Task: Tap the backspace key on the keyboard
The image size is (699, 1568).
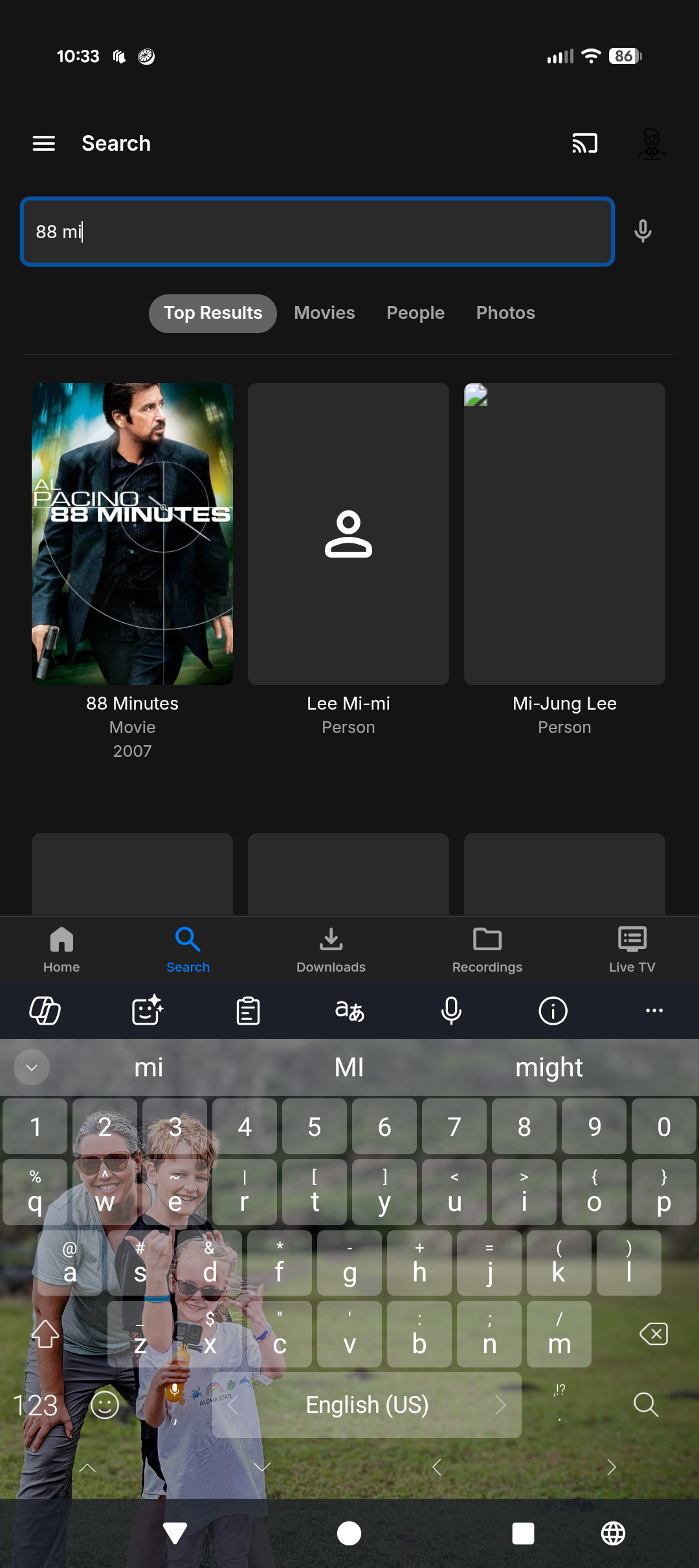Action: point(653,1334)
